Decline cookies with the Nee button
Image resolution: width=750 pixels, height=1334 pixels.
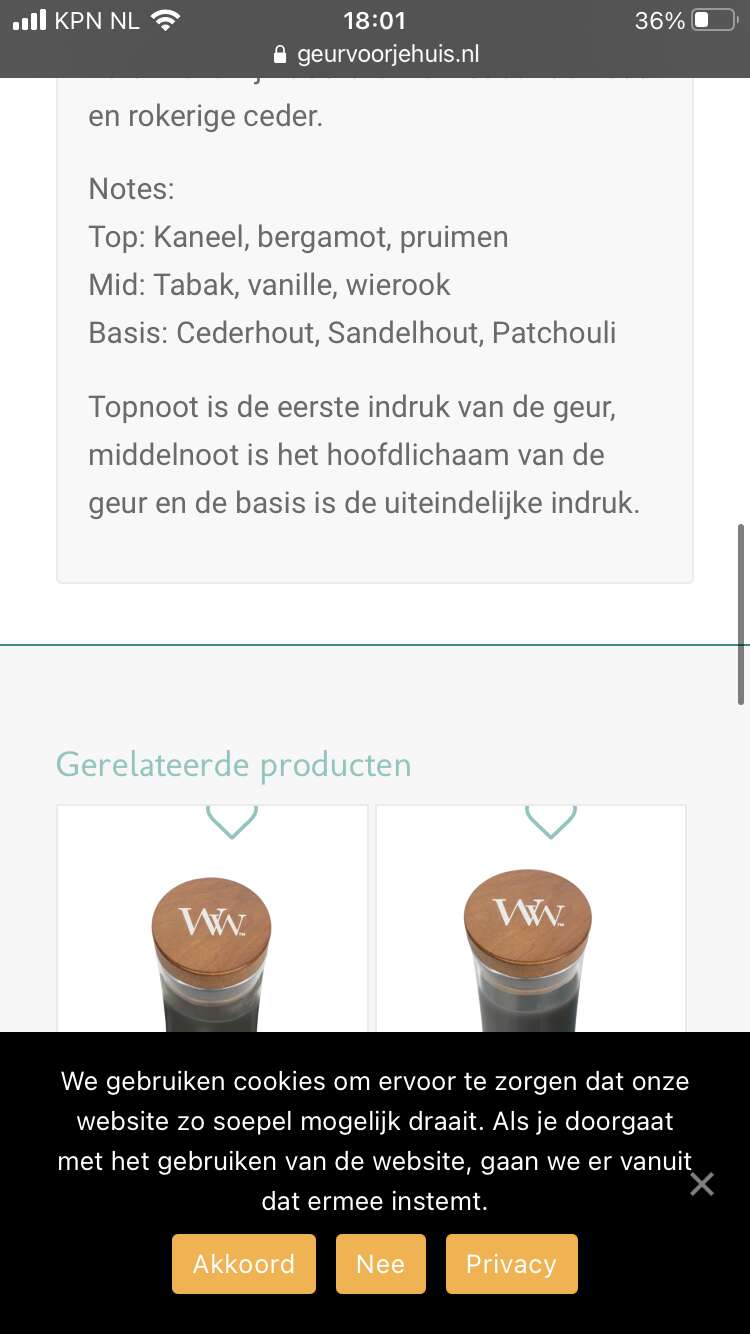[381, 1264]
